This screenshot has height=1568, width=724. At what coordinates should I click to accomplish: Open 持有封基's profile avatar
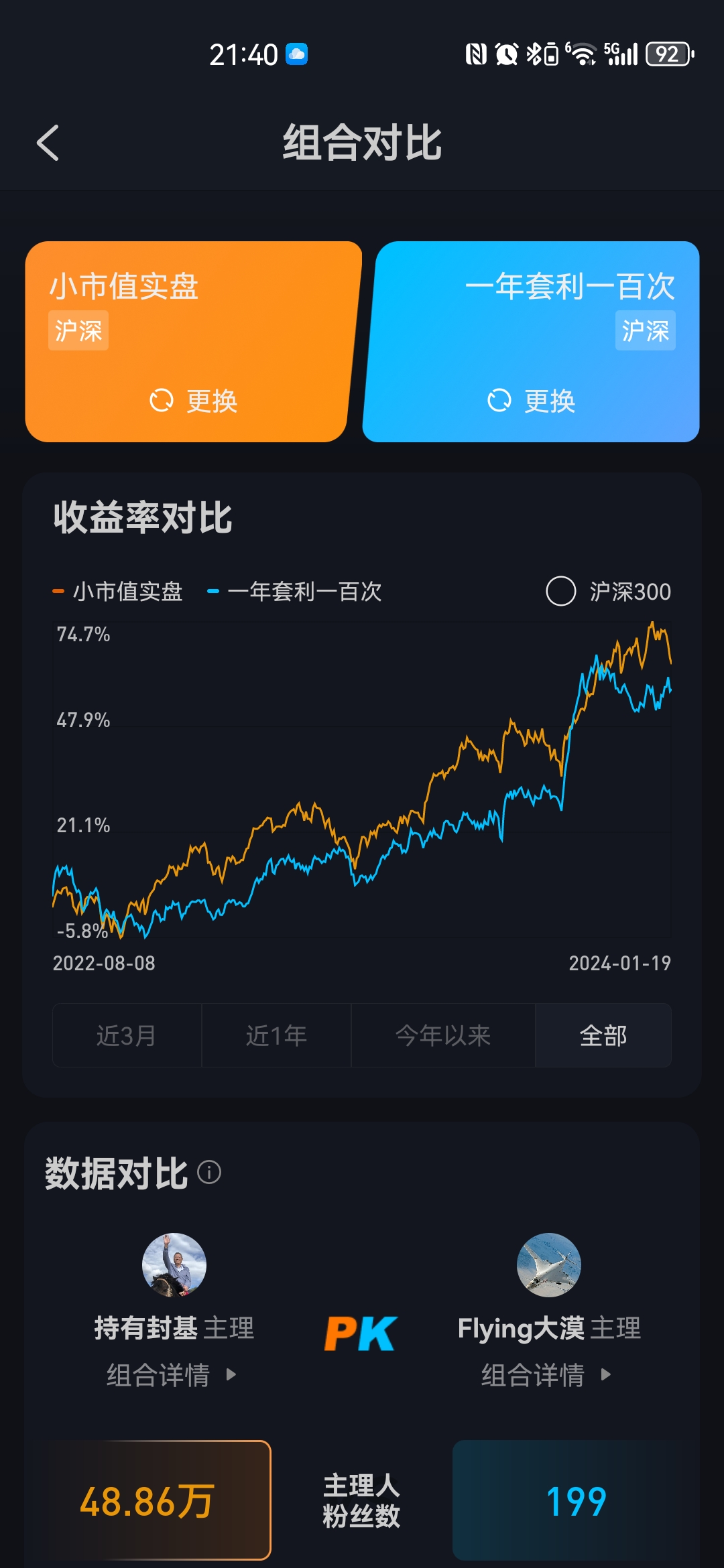174,1265
